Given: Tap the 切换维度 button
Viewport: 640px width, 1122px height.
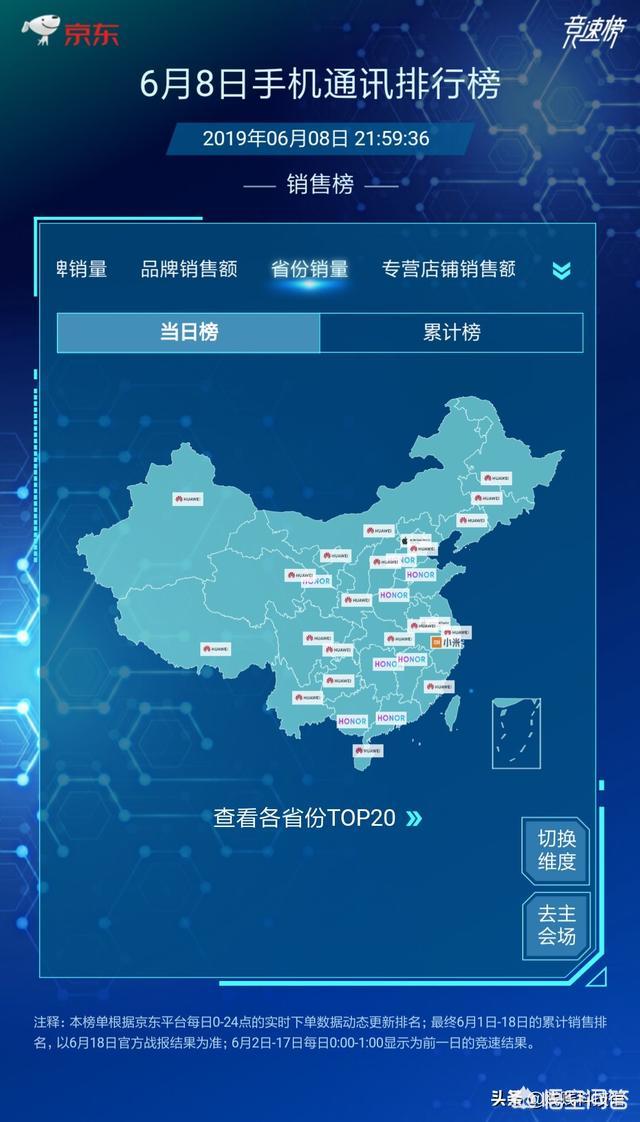Looking at the screenshot, I should [x=556, y=850].
